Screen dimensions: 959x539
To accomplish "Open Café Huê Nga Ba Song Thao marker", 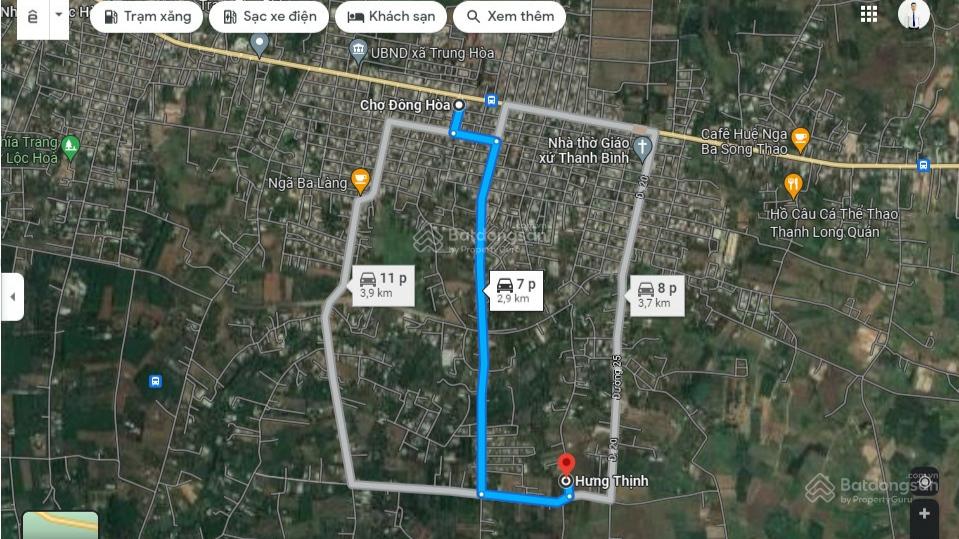I will (800, 136).
